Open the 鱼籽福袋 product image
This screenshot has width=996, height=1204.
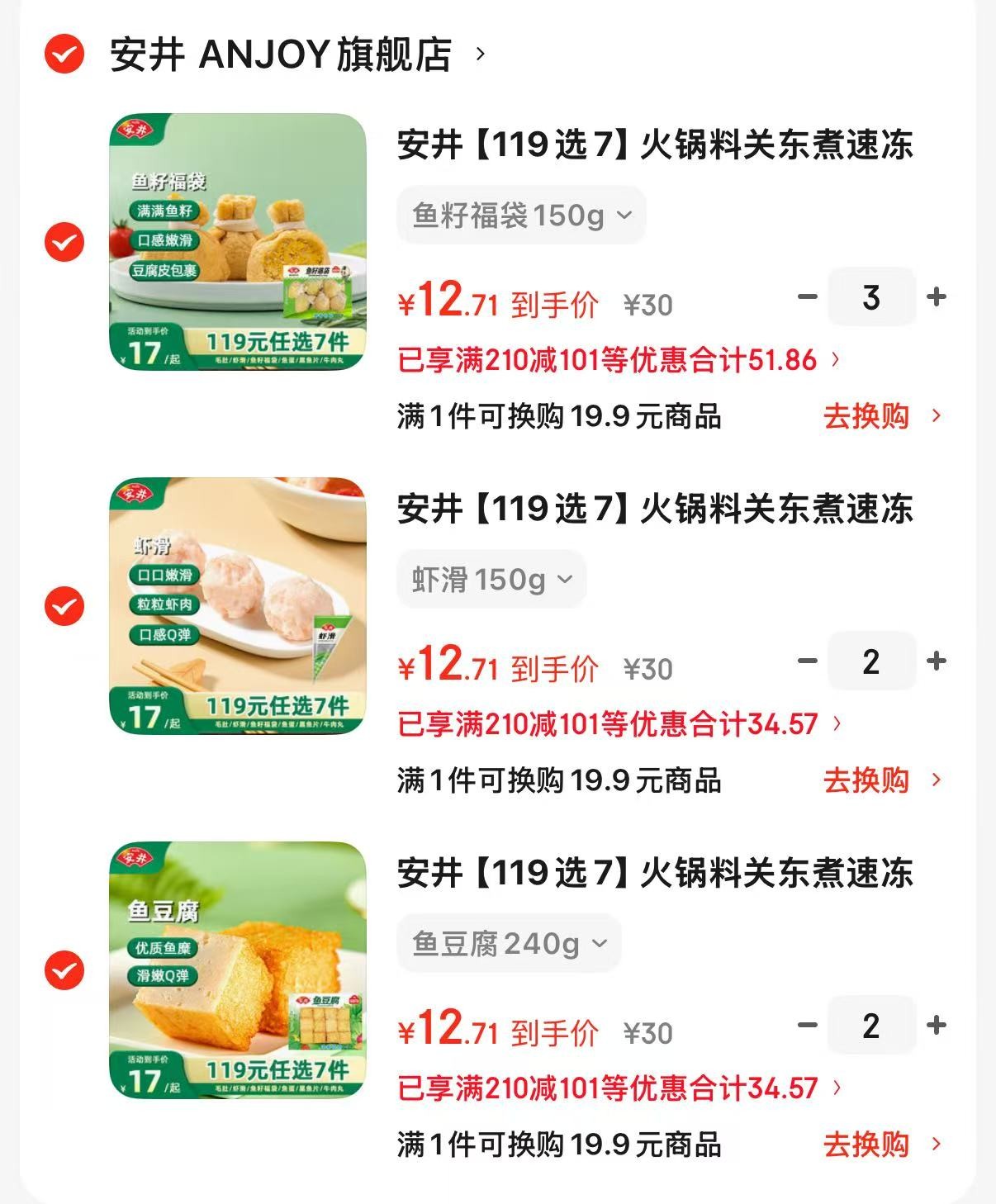pos(238,242)
